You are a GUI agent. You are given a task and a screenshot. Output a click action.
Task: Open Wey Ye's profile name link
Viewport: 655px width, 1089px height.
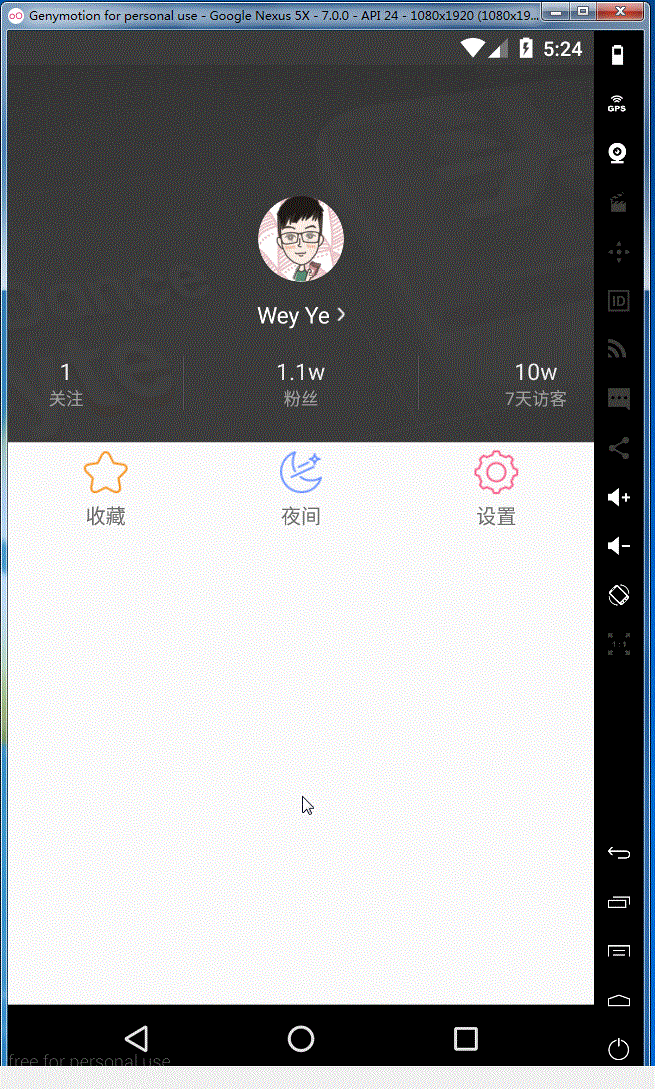click(x=300, y=316)
